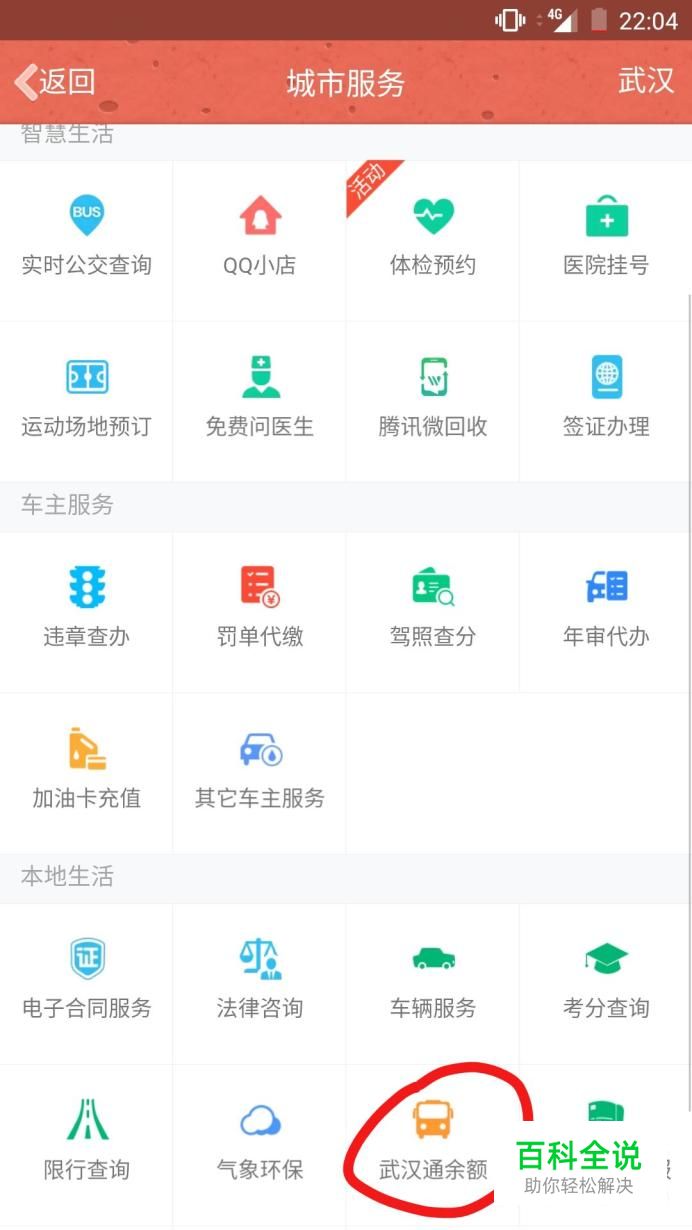This screenshot has height=1230, width=692.
Task: Tap the 运动场地预订 tile
Action: coord(87,400)
